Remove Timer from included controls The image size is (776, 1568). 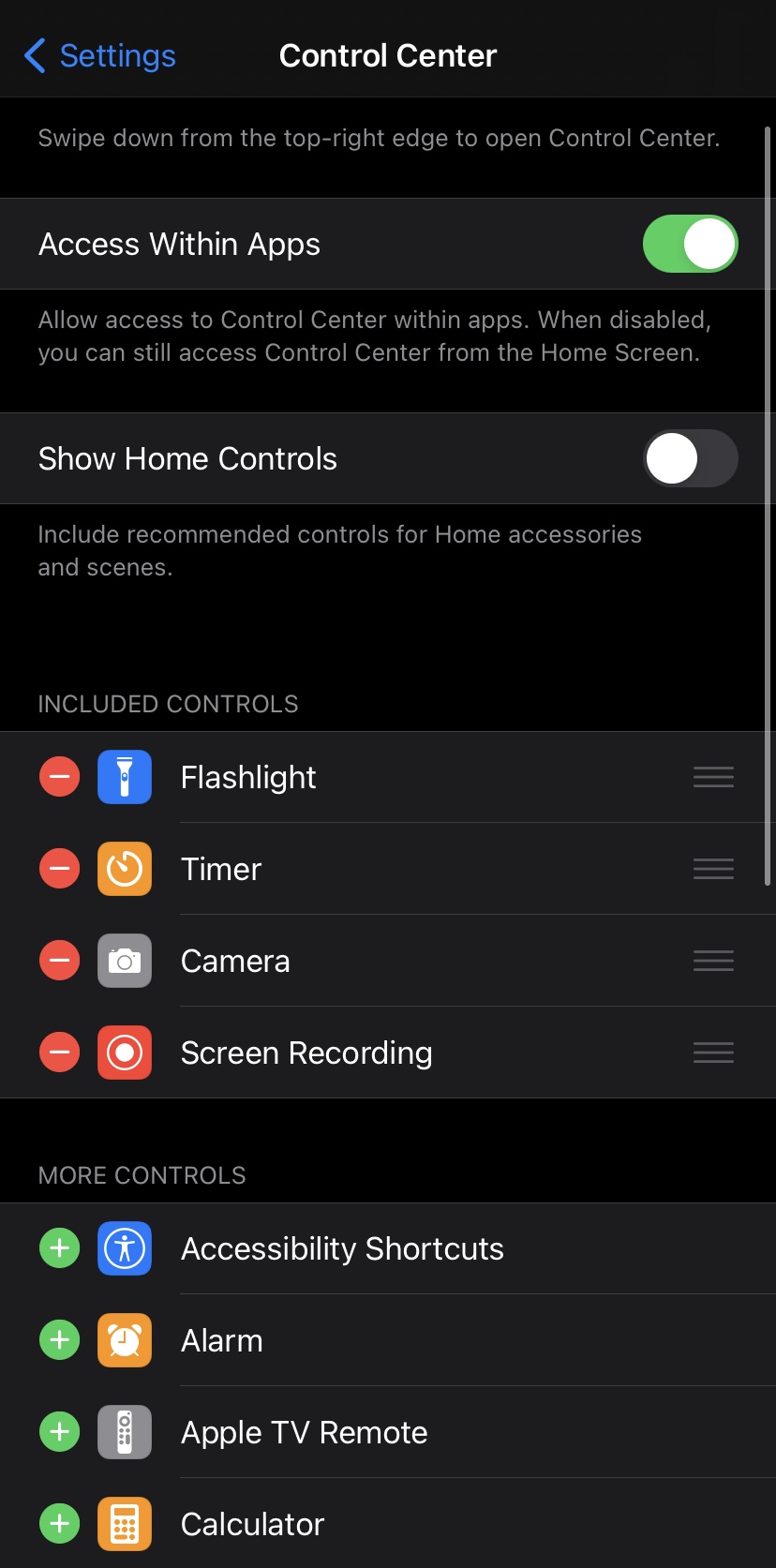click(59, 869)
